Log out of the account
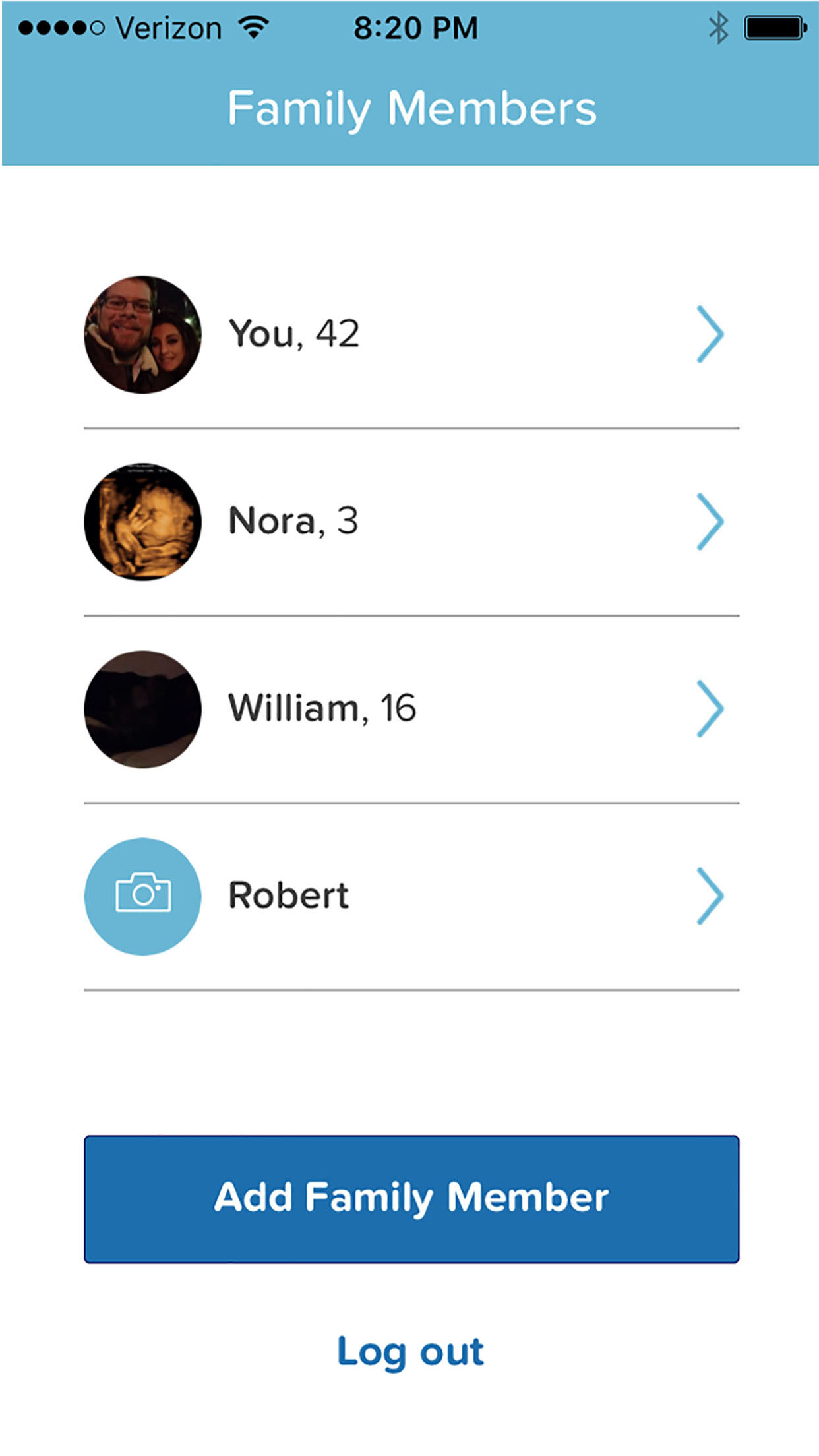This screenshot has width=819, height=1456. tap(410, 1351)
